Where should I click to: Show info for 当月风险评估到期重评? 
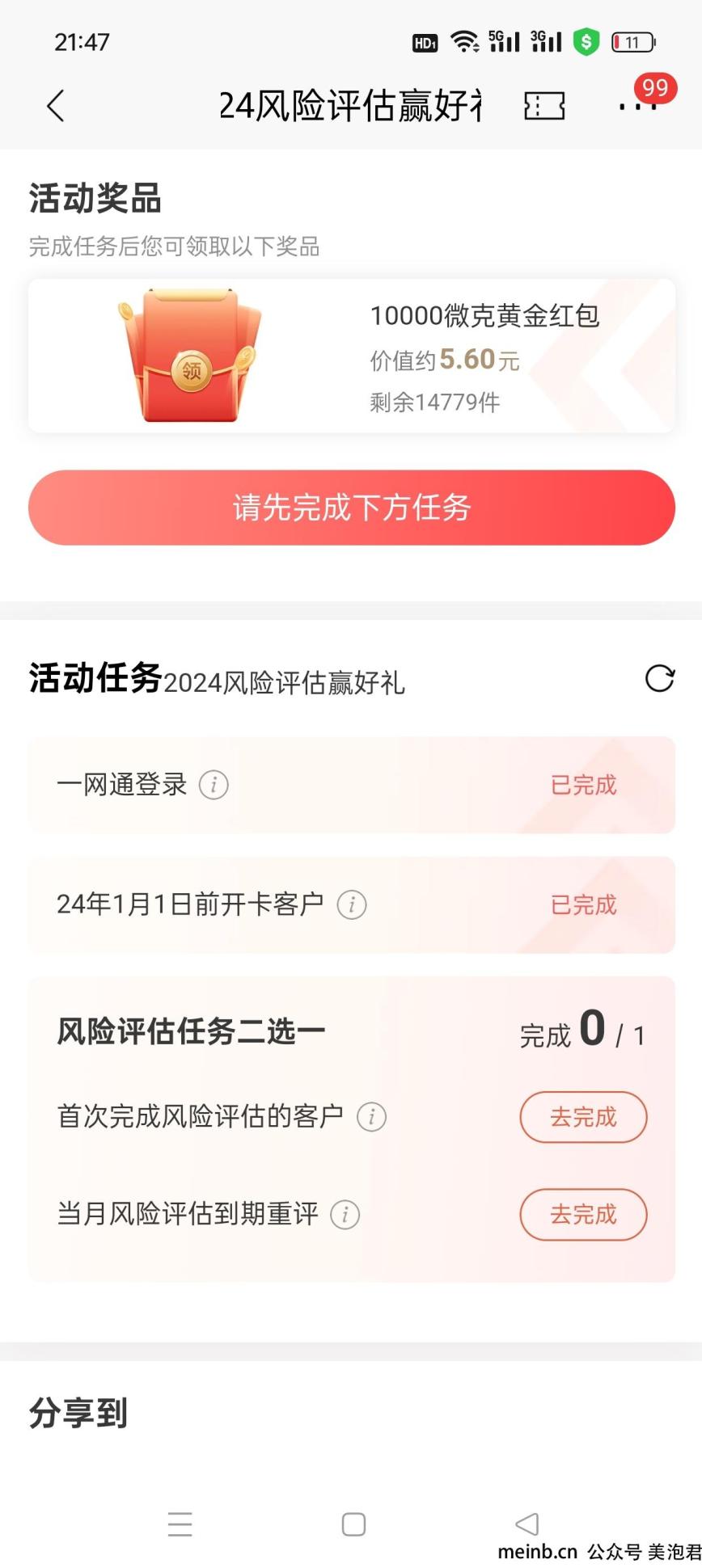coord(345,1214)
